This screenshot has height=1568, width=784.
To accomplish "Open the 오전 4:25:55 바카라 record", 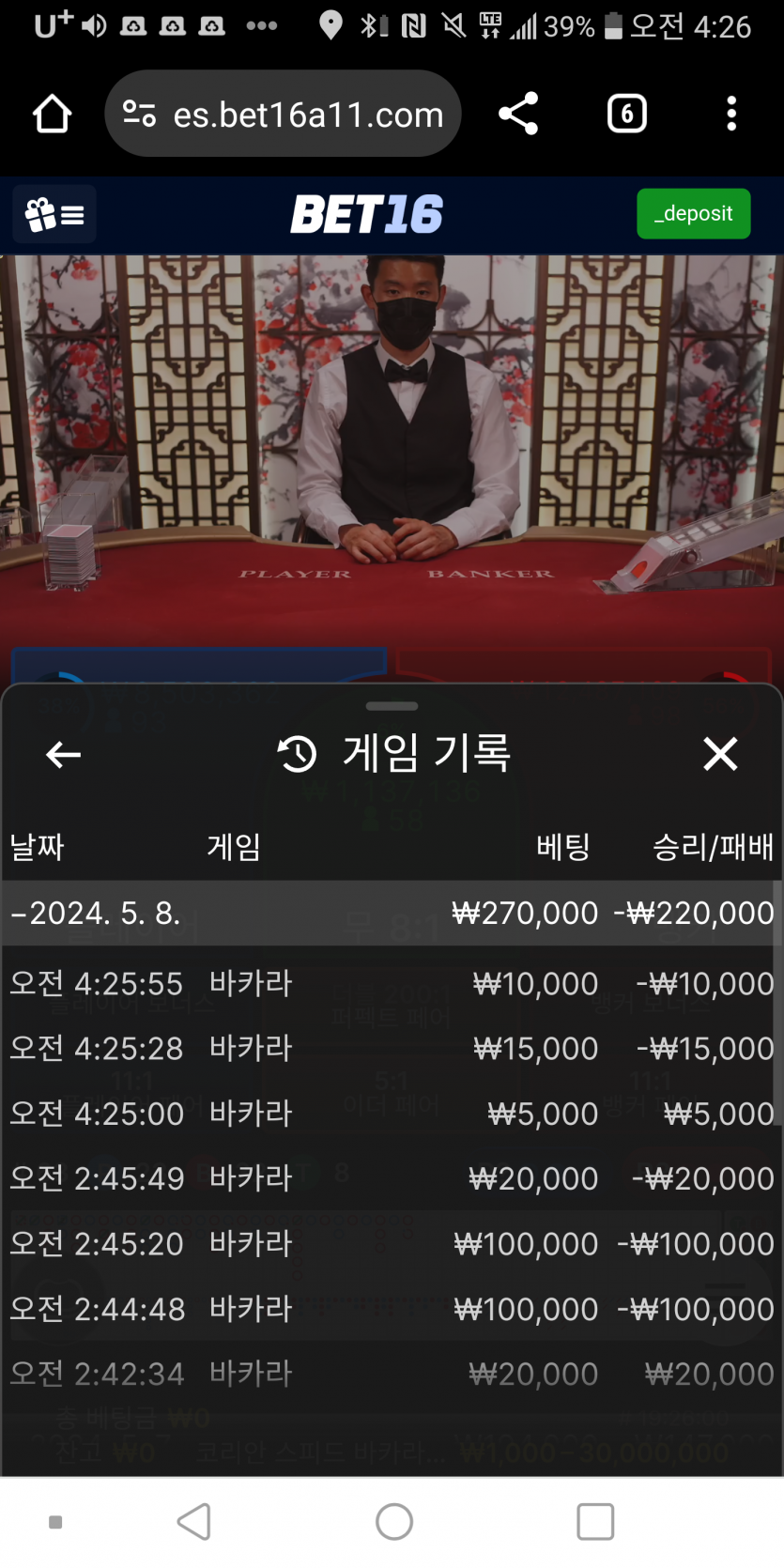I will [x=391, y=984].
